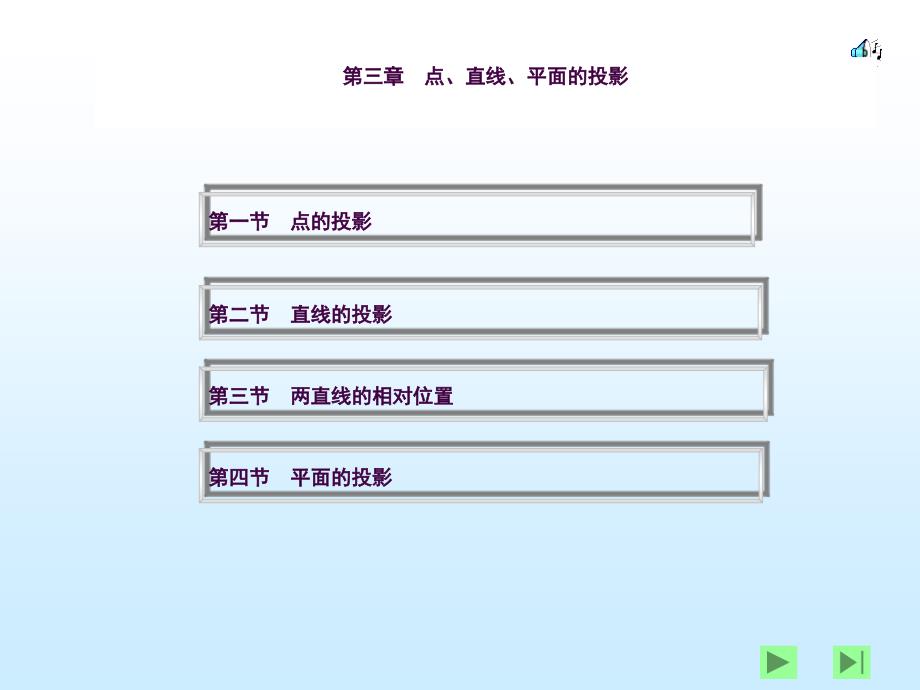Play the slide's sound clip

865,49
